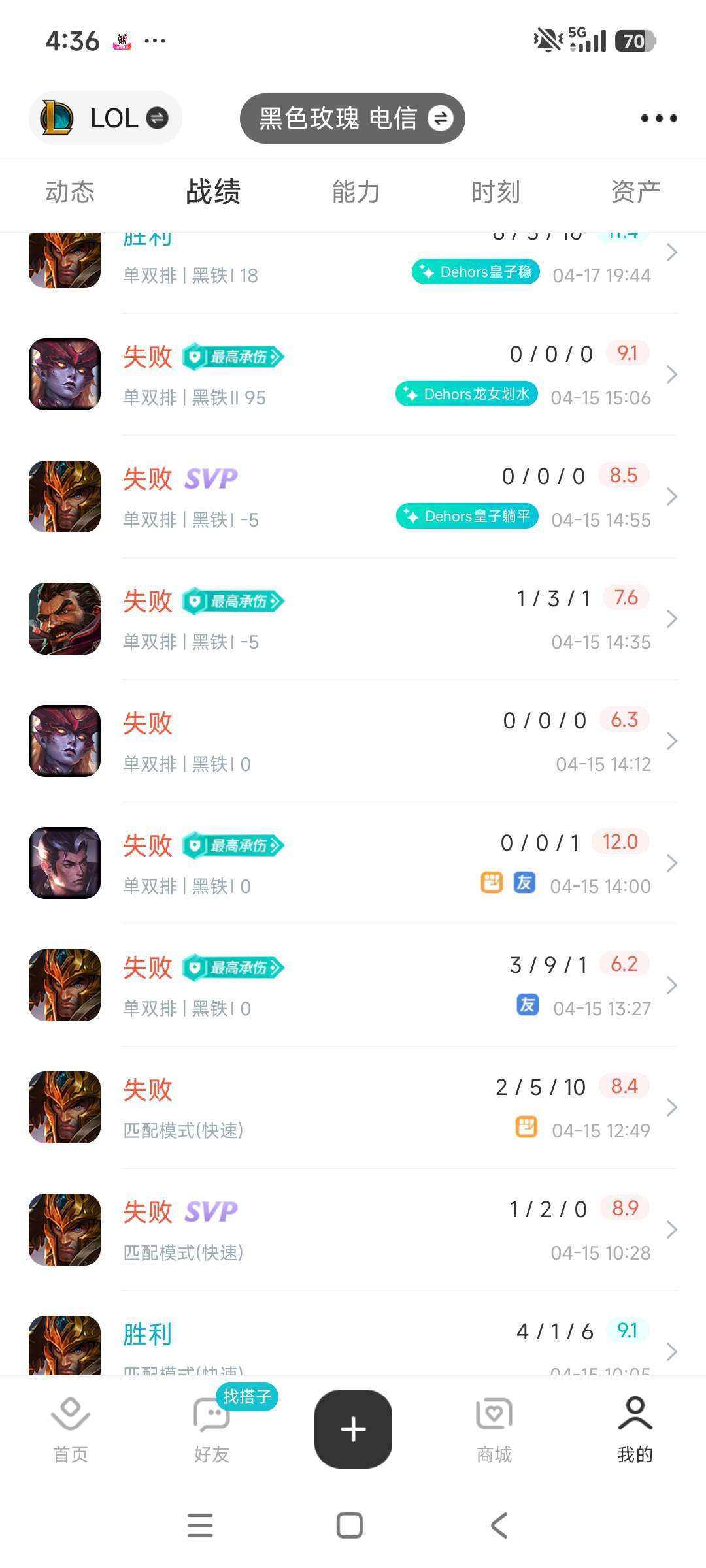Open the match played 04-15 15:06

pos(353,374)
